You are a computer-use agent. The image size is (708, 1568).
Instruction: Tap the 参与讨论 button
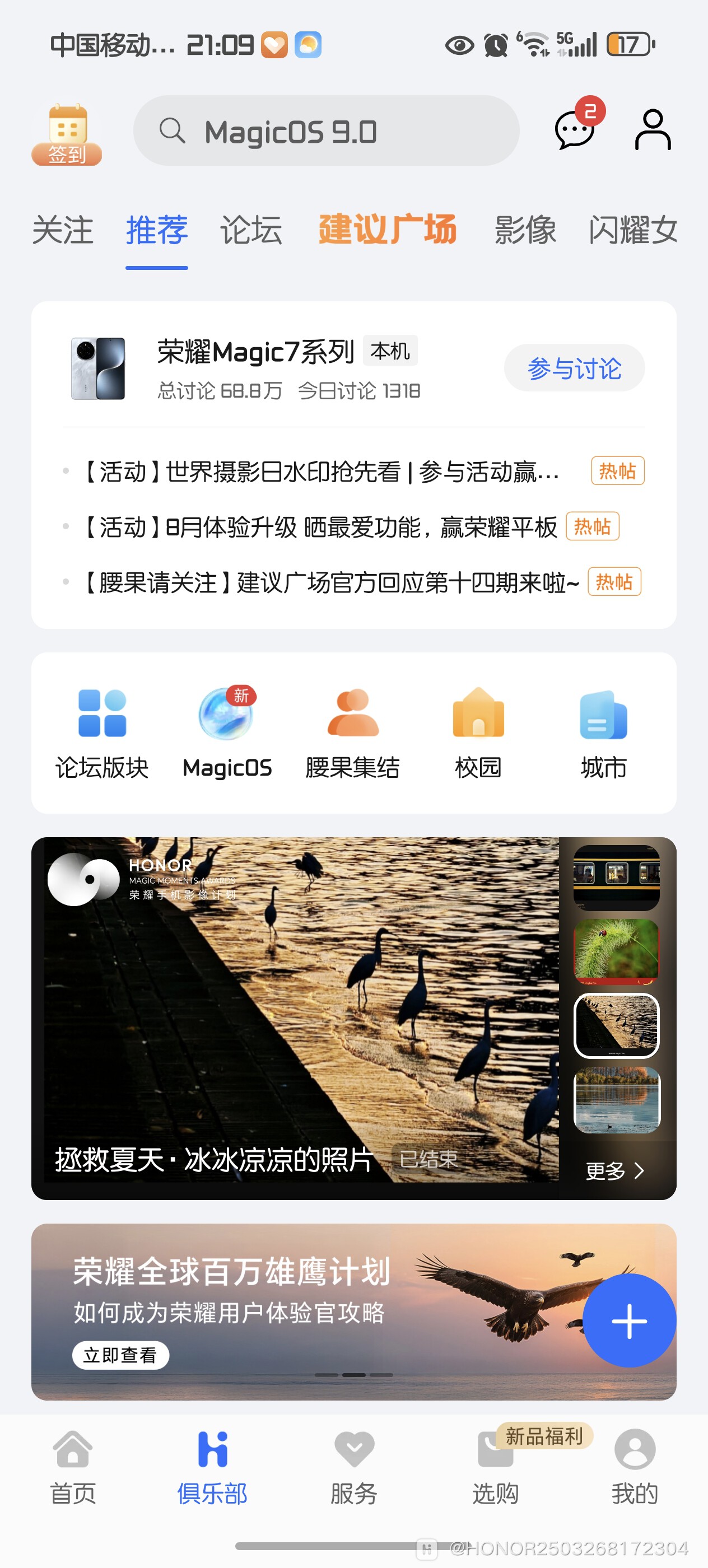click(x=574, y=368)
